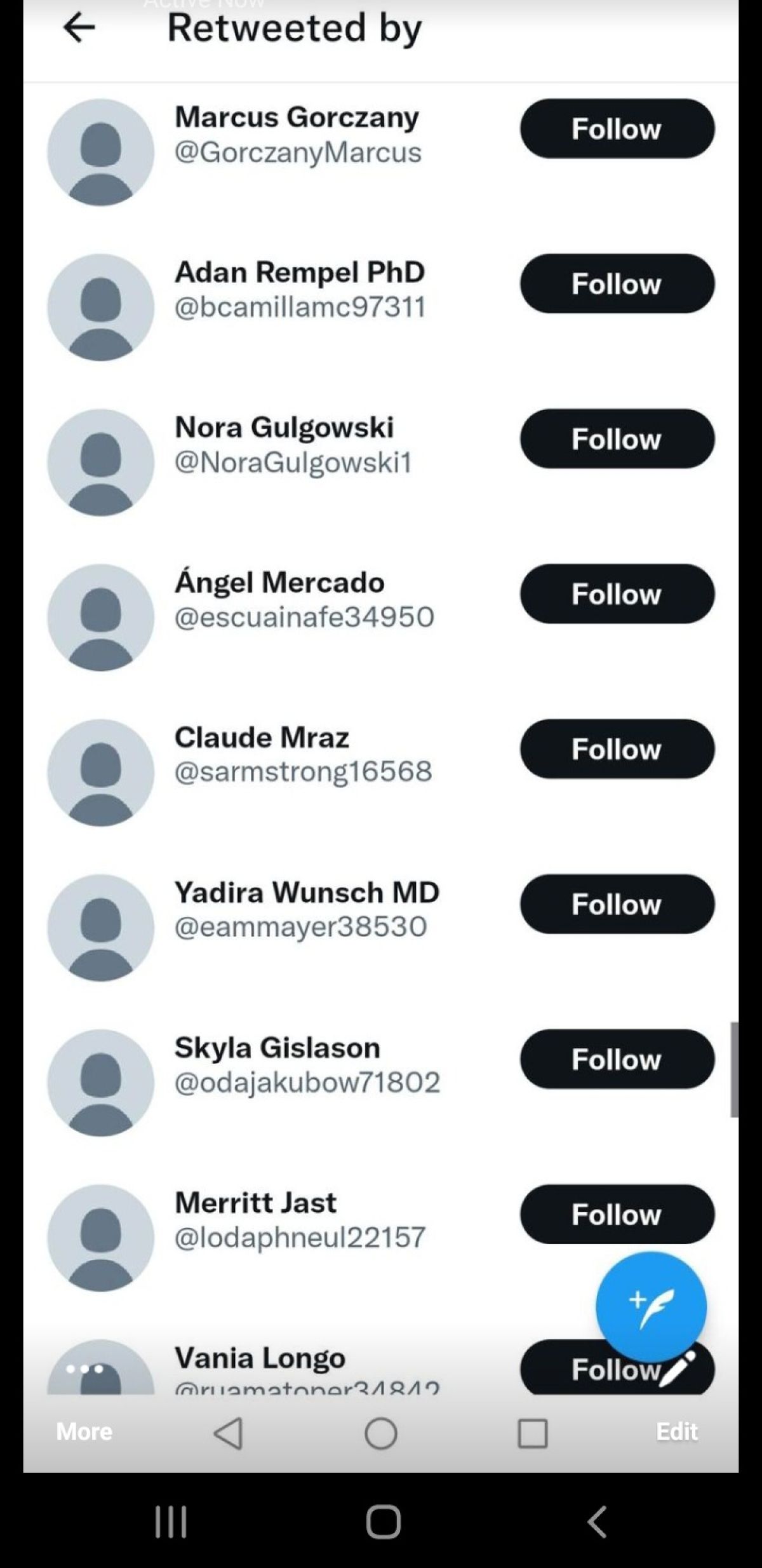Viewport: 762px width, 1568px height.
Task: Go to the home screen
Action: [383, 1522]
